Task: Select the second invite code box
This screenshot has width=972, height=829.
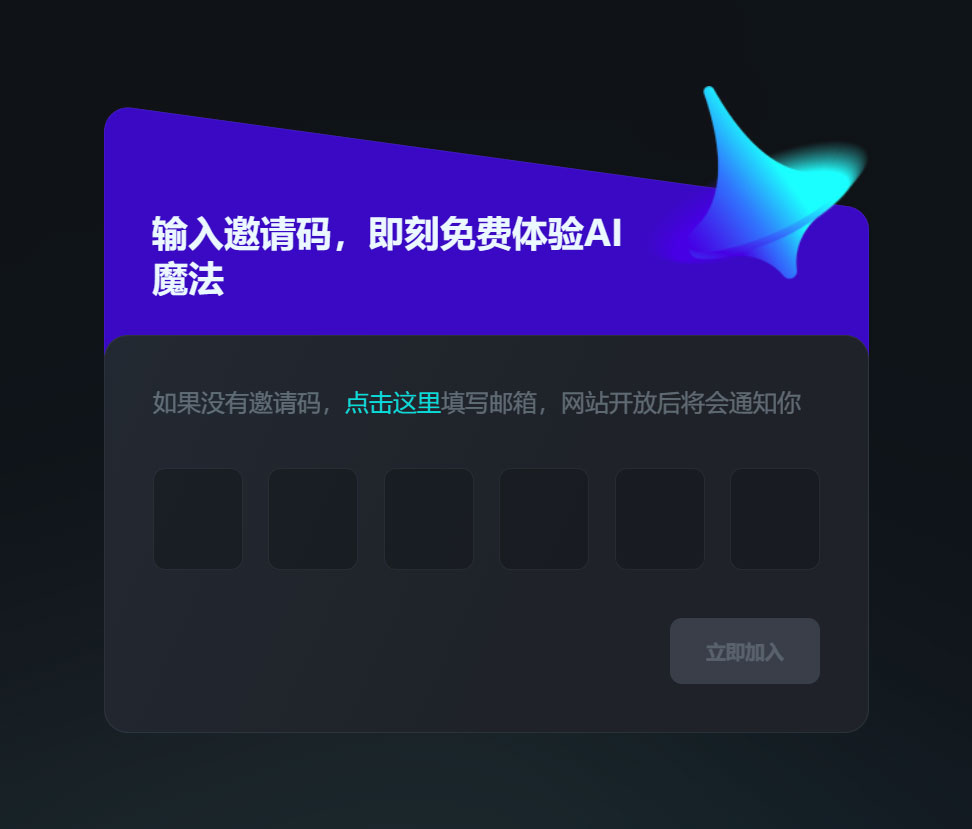Action: (x=313, y=519)
